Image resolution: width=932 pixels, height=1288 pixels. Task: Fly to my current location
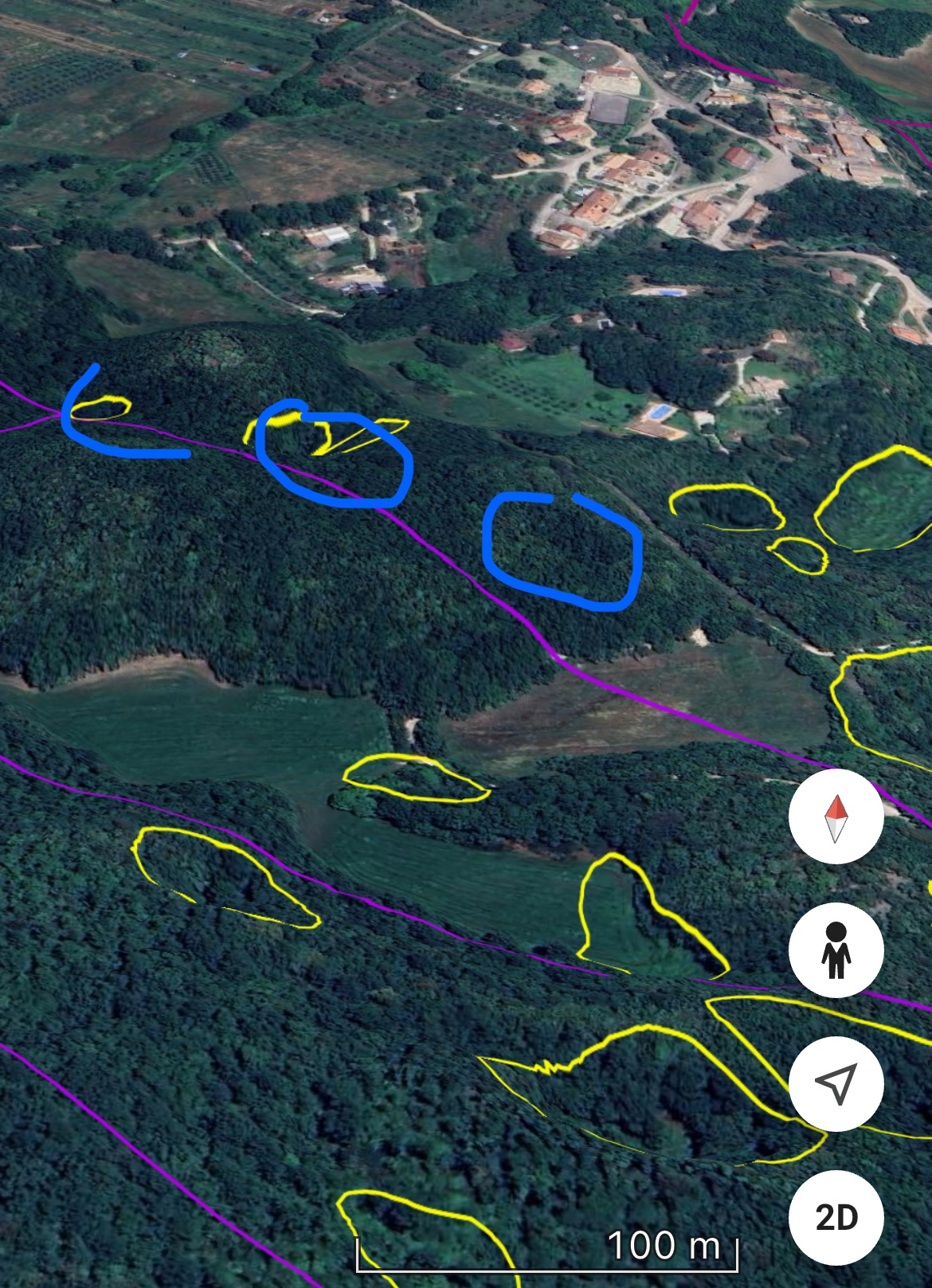tap(836, 1084)
